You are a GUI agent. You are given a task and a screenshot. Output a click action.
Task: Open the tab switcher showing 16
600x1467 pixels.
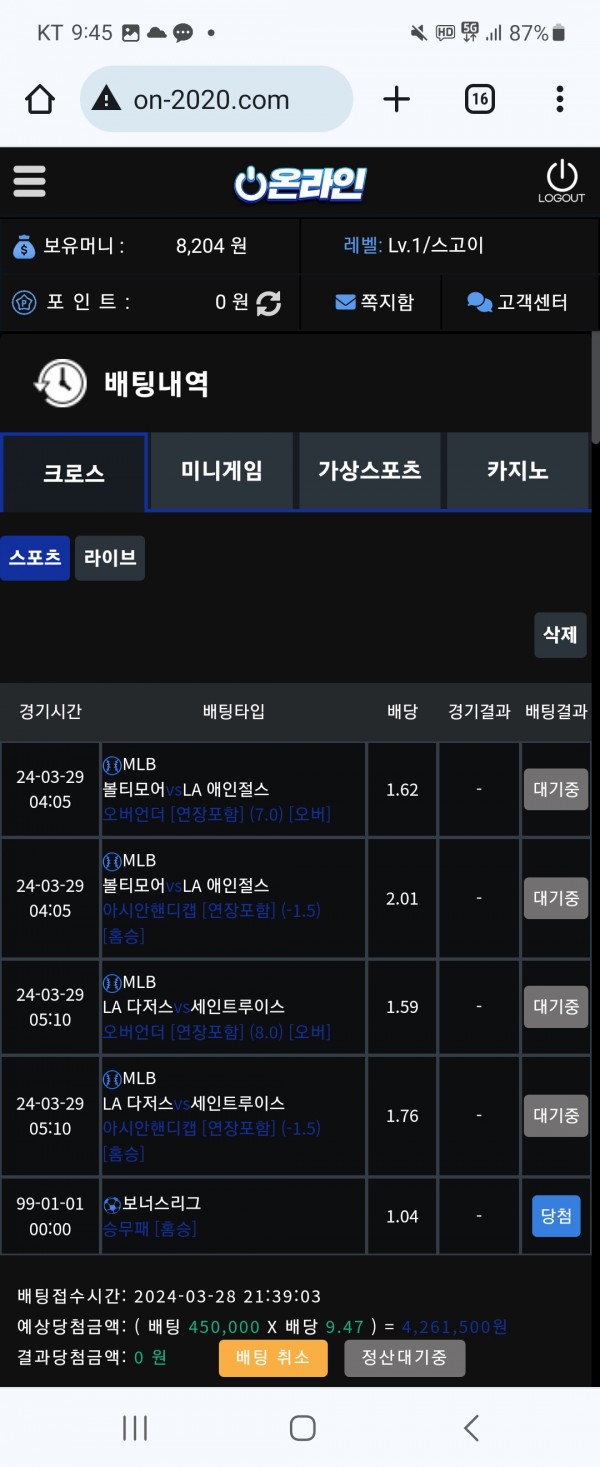point(479,99)
